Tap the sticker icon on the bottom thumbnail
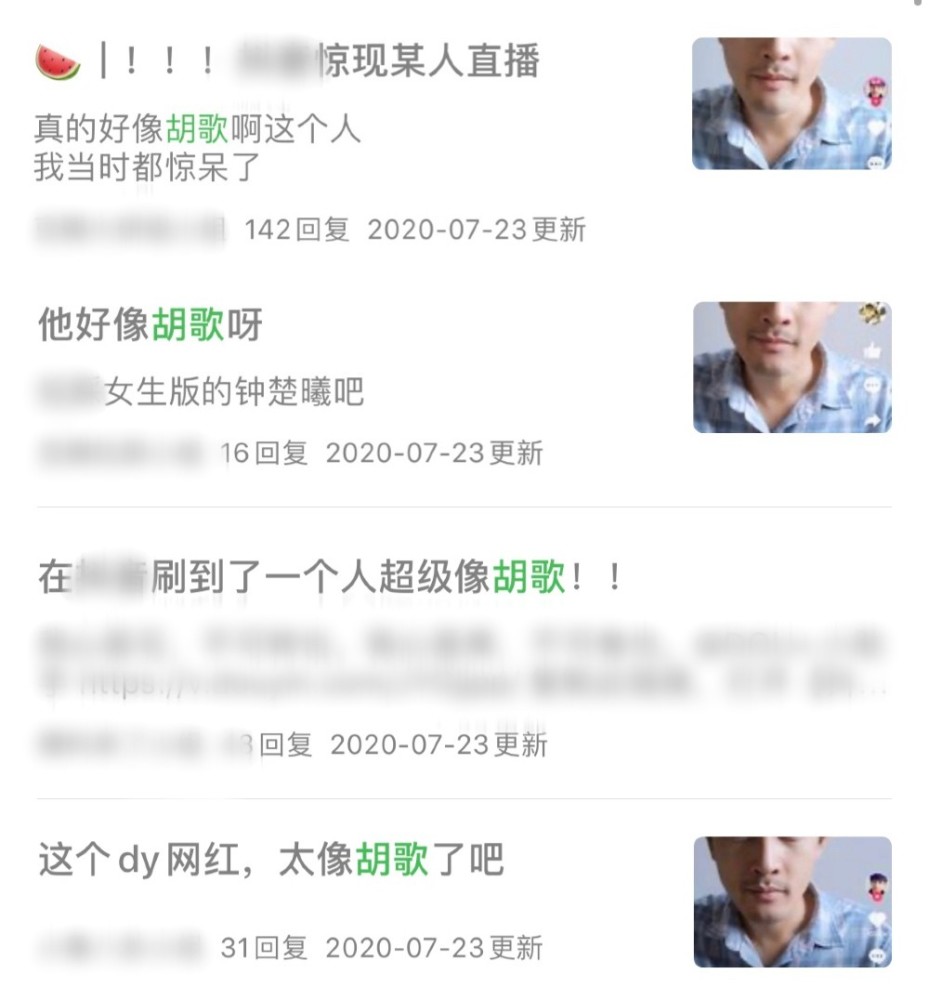This screenshot has width=929, height=1000. coord(877,887)
